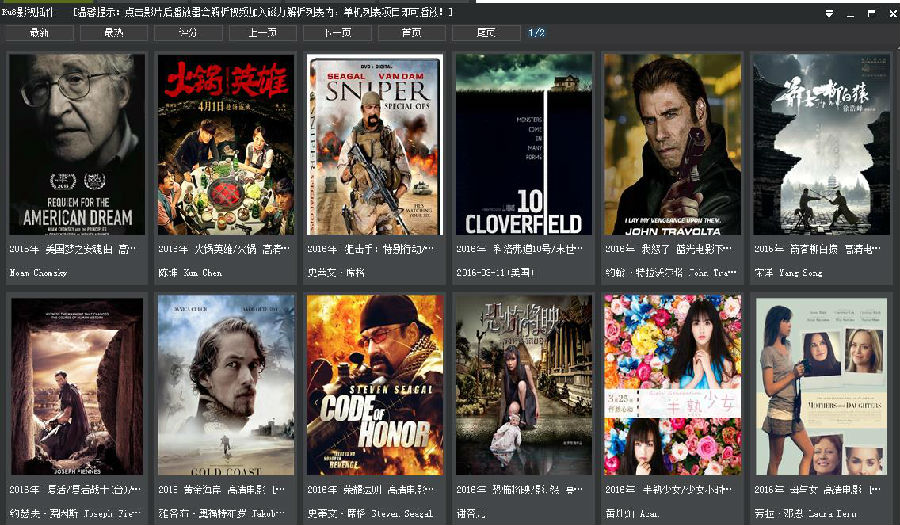Screen dimensions: 900x525
Task: Jump to last page 尾页
Action: pos(486,33)
